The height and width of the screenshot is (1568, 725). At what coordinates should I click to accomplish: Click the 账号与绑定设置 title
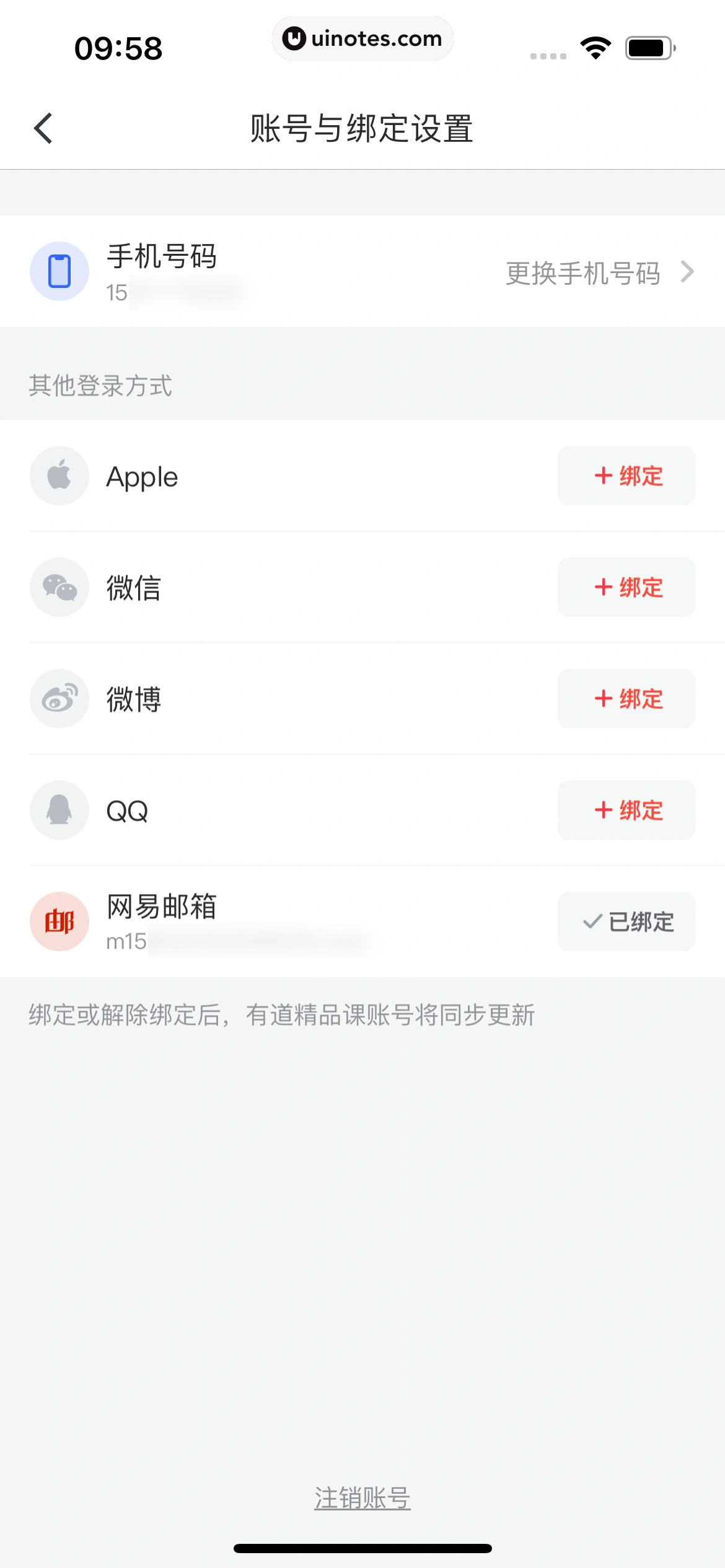362,127
